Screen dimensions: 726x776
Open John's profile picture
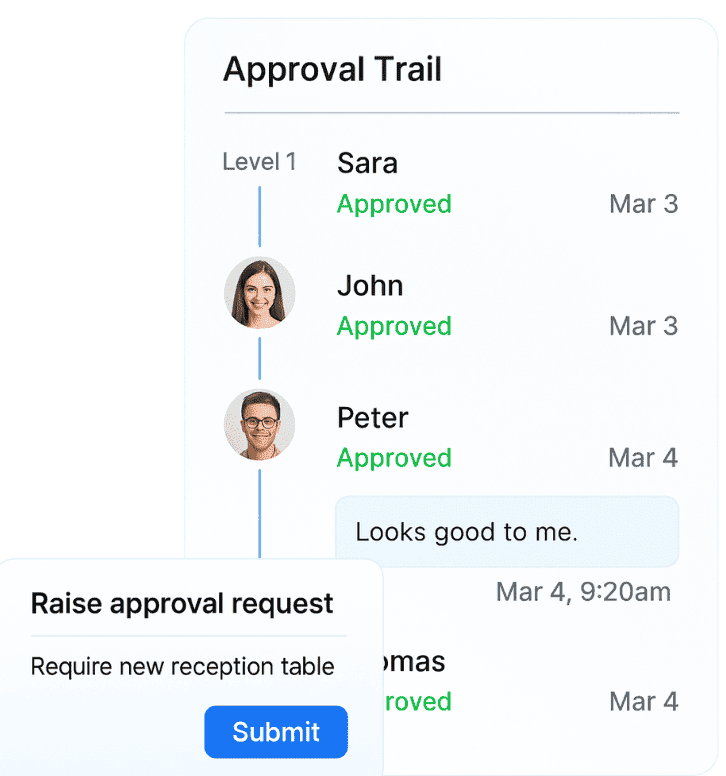click(259, 292)
